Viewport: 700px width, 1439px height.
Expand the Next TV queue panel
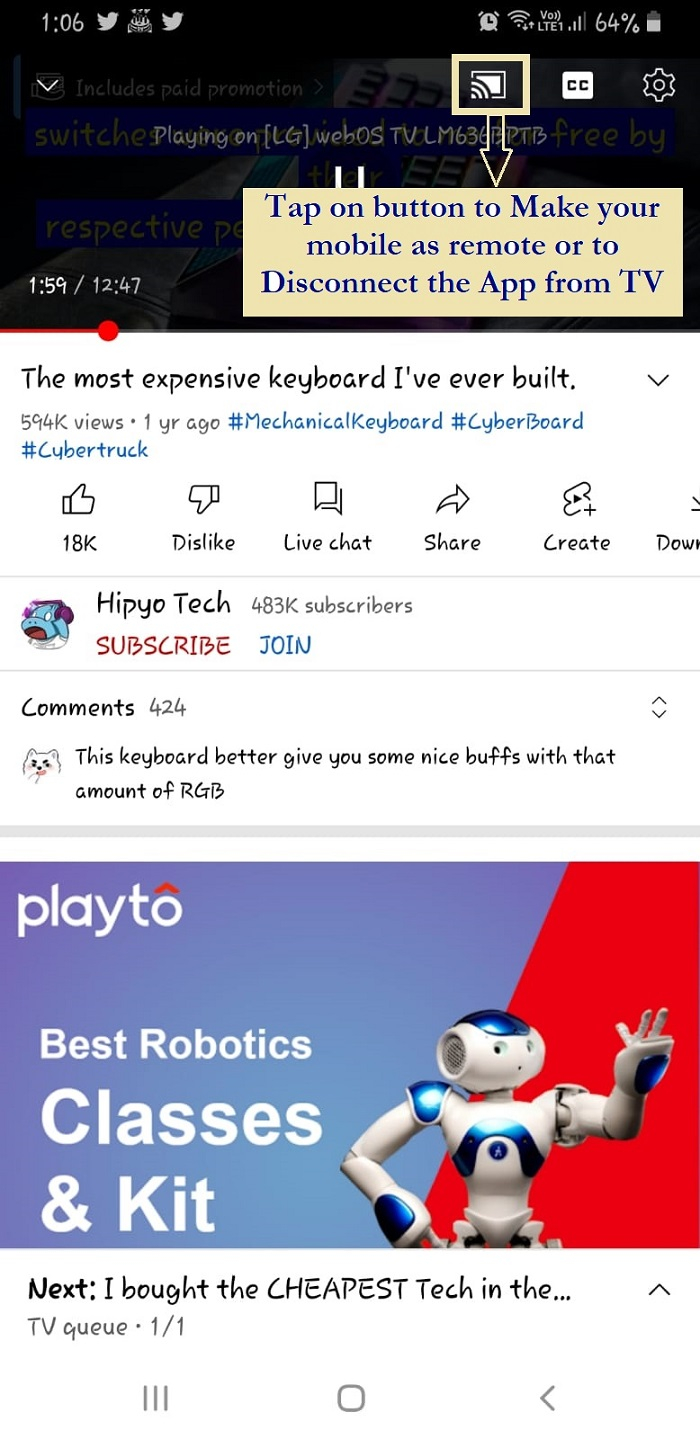pyautogui.click(x=659, y=1290)
